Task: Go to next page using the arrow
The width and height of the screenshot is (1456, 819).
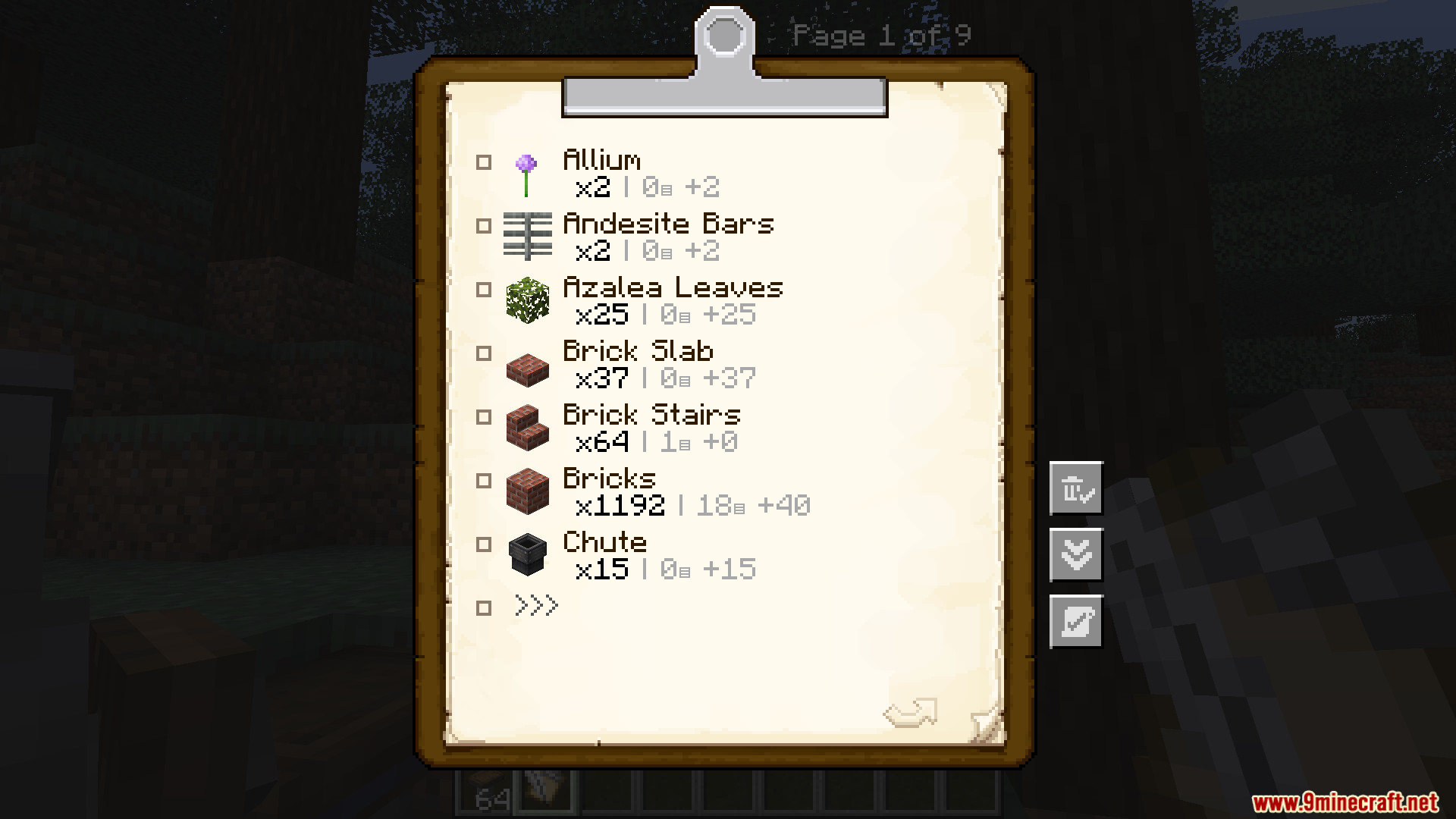Action: tap(911, 714)
